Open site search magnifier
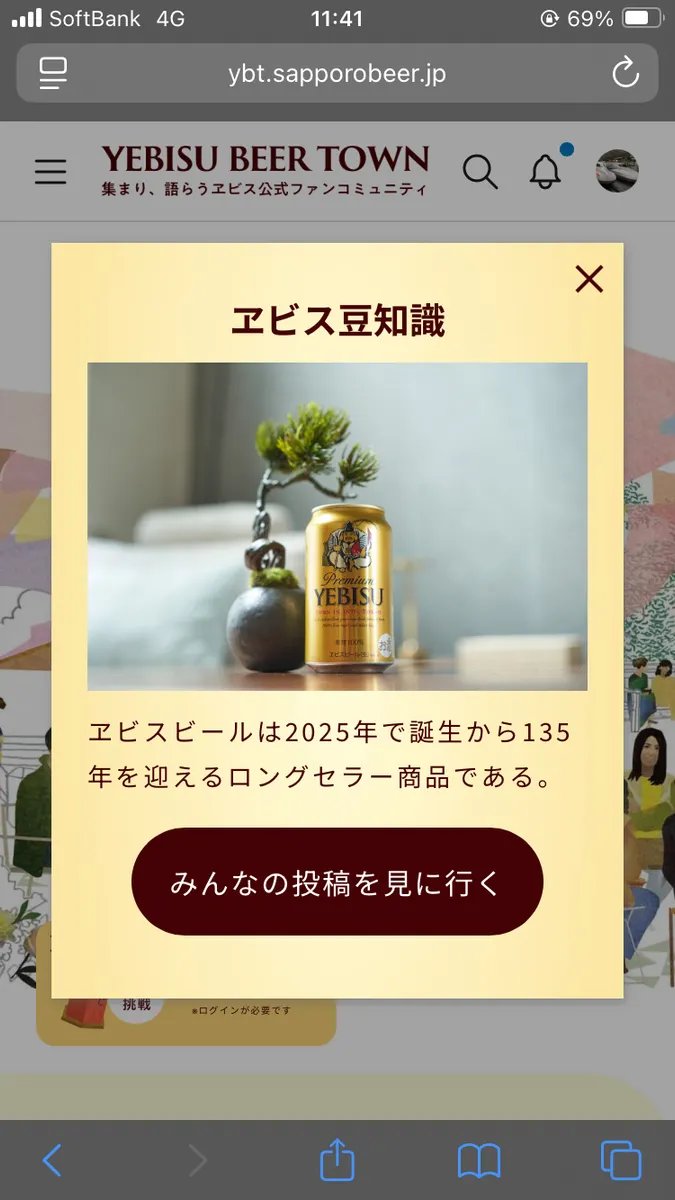Screen dimensions: 675x1200 [x=480, y=172]
